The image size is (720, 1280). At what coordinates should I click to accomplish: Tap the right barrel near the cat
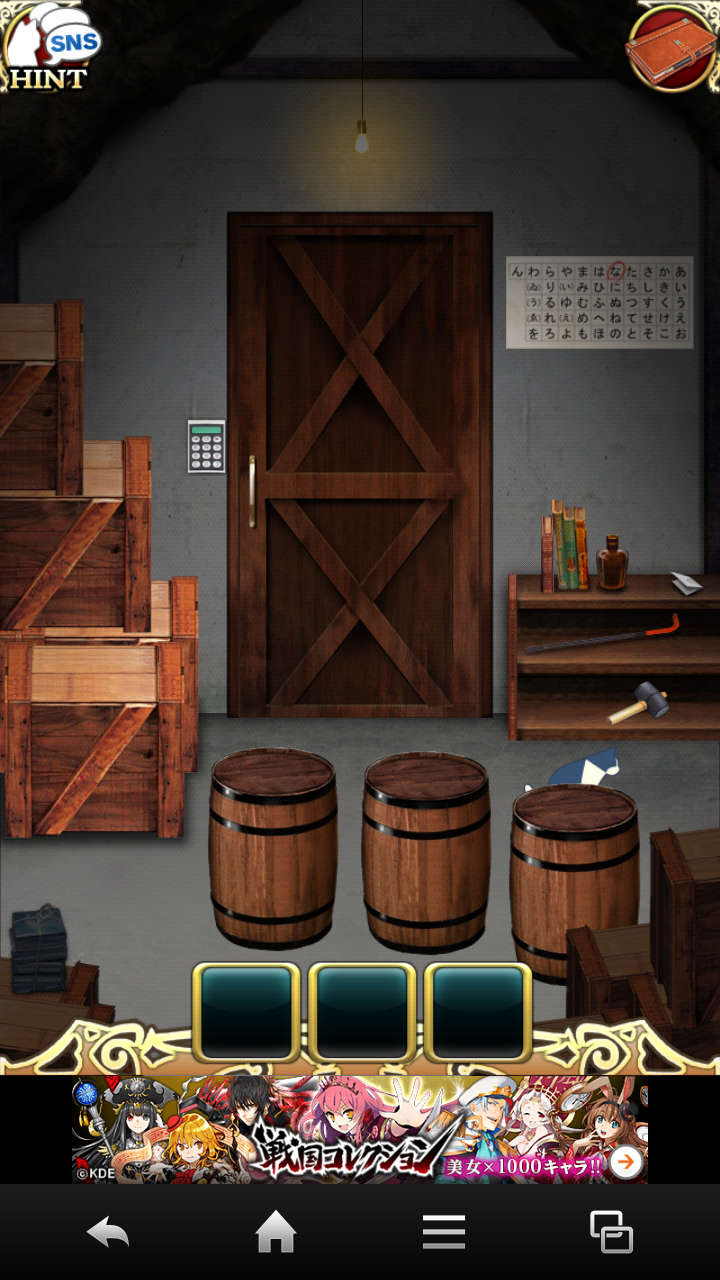pos(573,868)
